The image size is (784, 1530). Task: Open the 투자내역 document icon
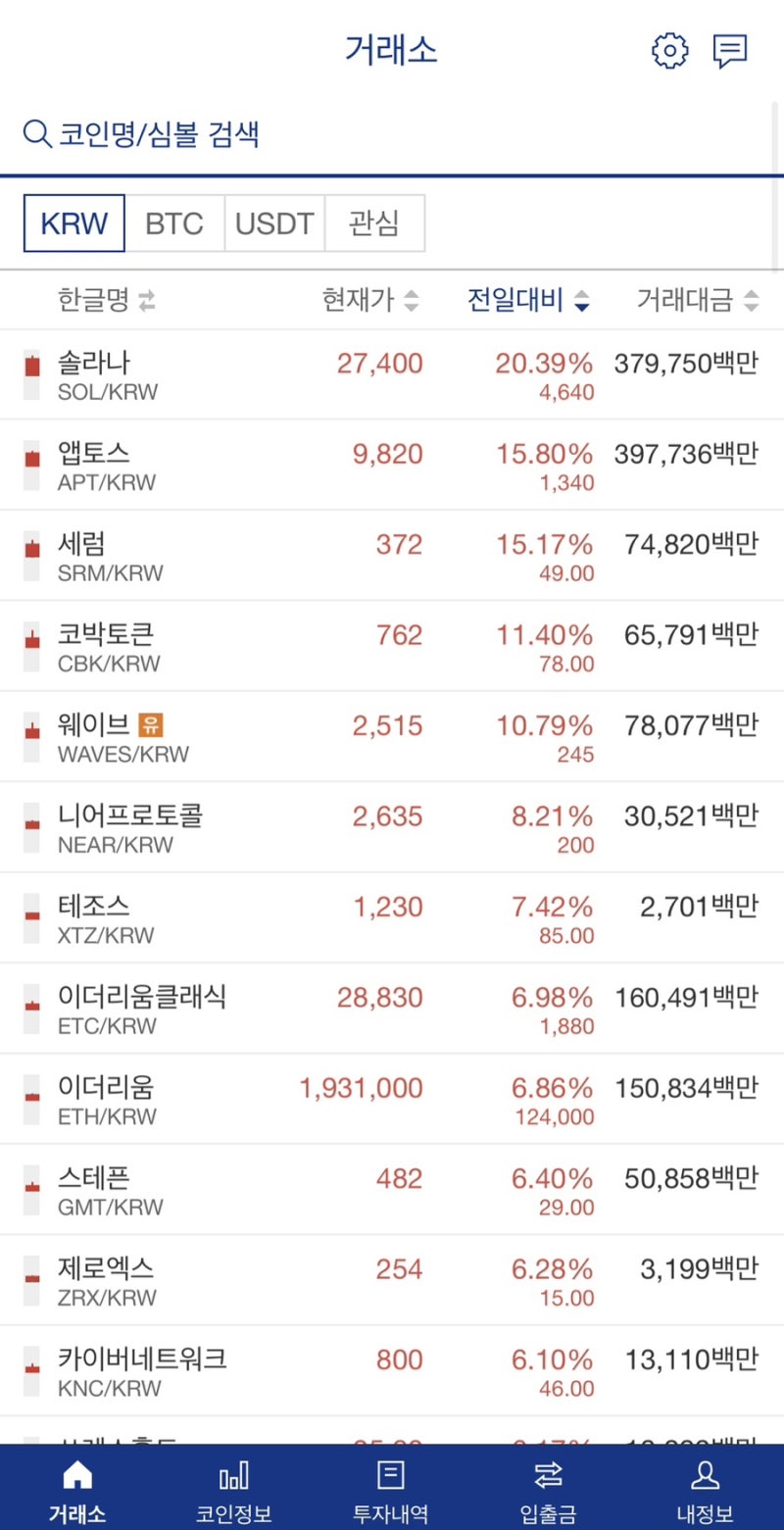pos(392,1474)
